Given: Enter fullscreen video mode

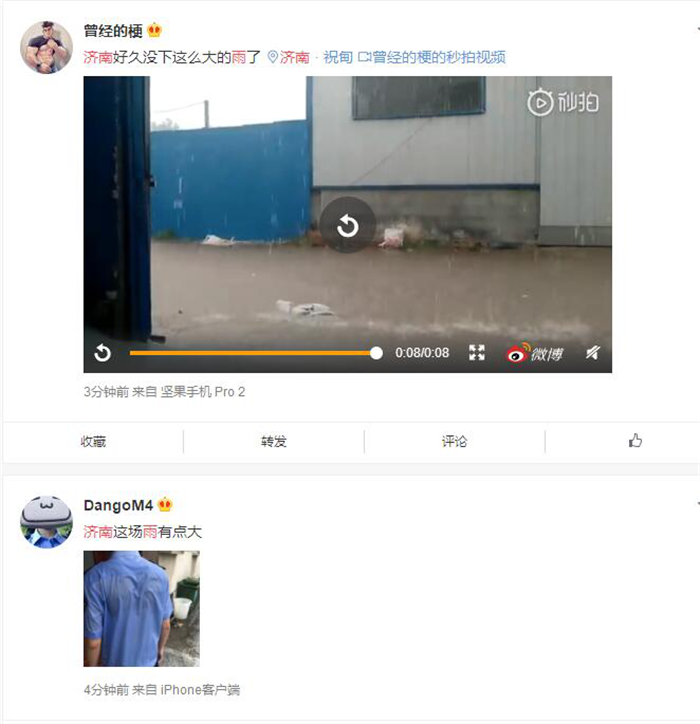Looking at the screenshot, I should pos(477,353).
